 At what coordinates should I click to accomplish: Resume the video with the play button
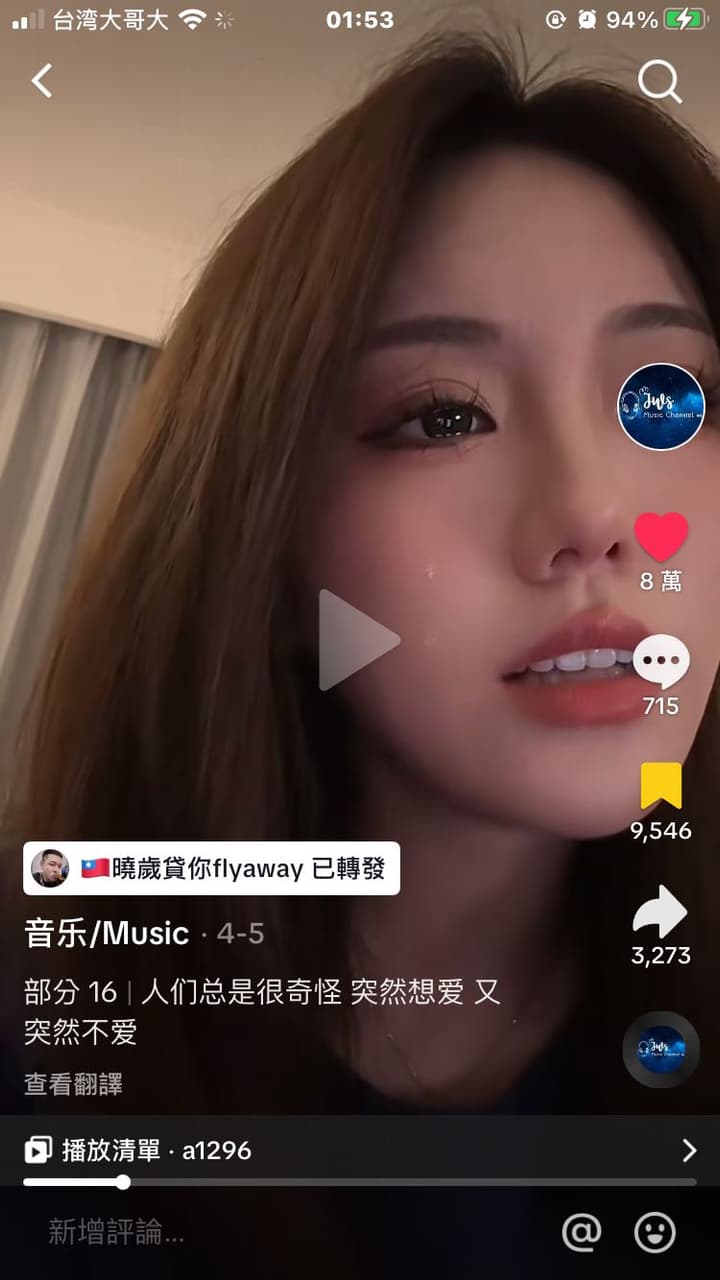(x=357, y=640)
